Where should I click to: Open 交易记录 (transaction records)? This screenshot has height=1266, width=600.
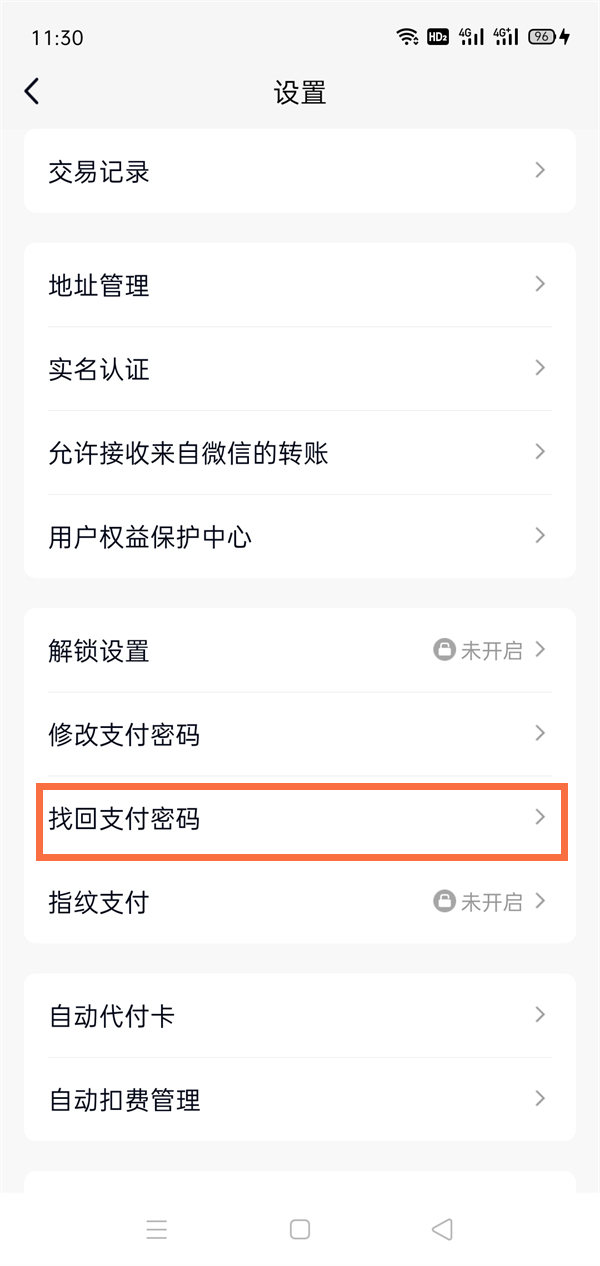point(300,171)
